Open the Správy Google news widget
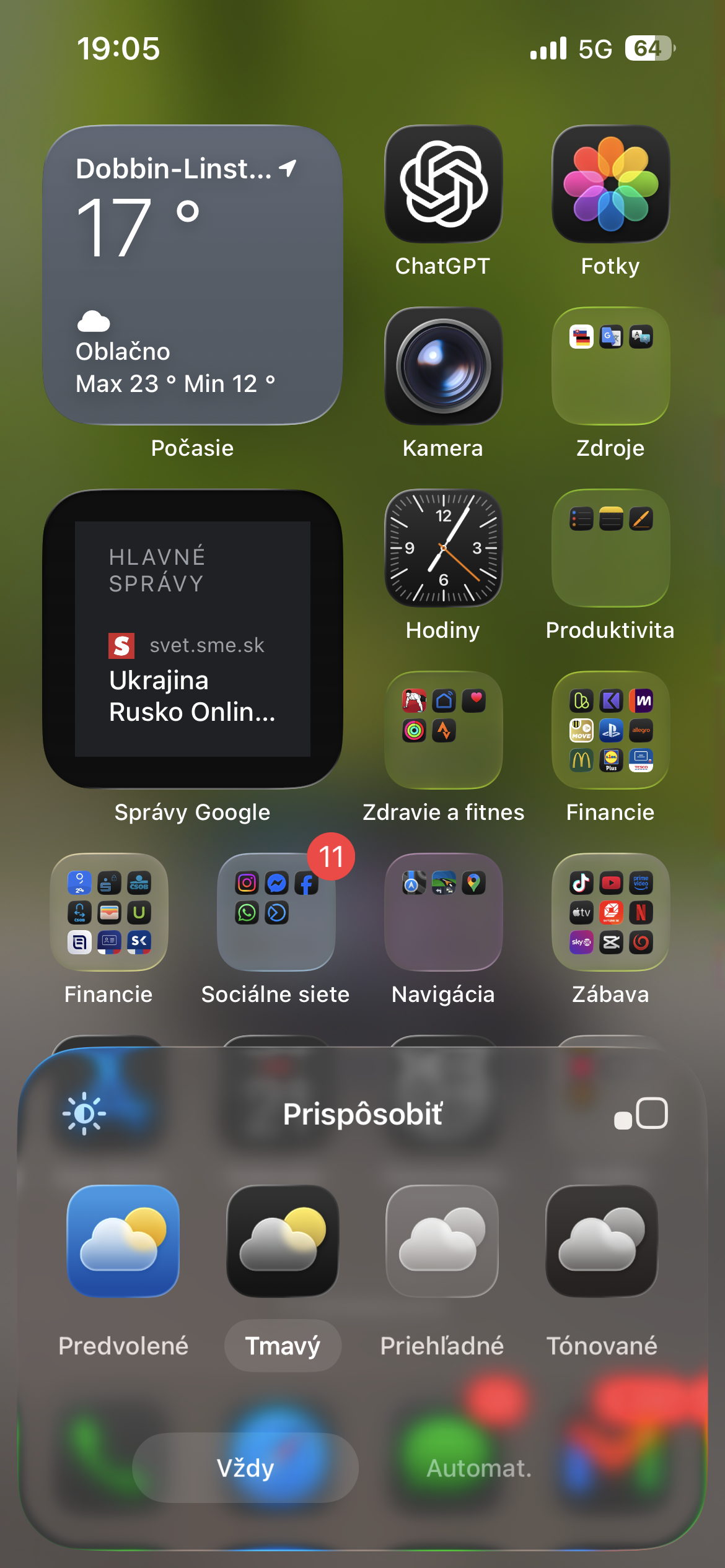The image size is (725, 1568). coord(192,639)
